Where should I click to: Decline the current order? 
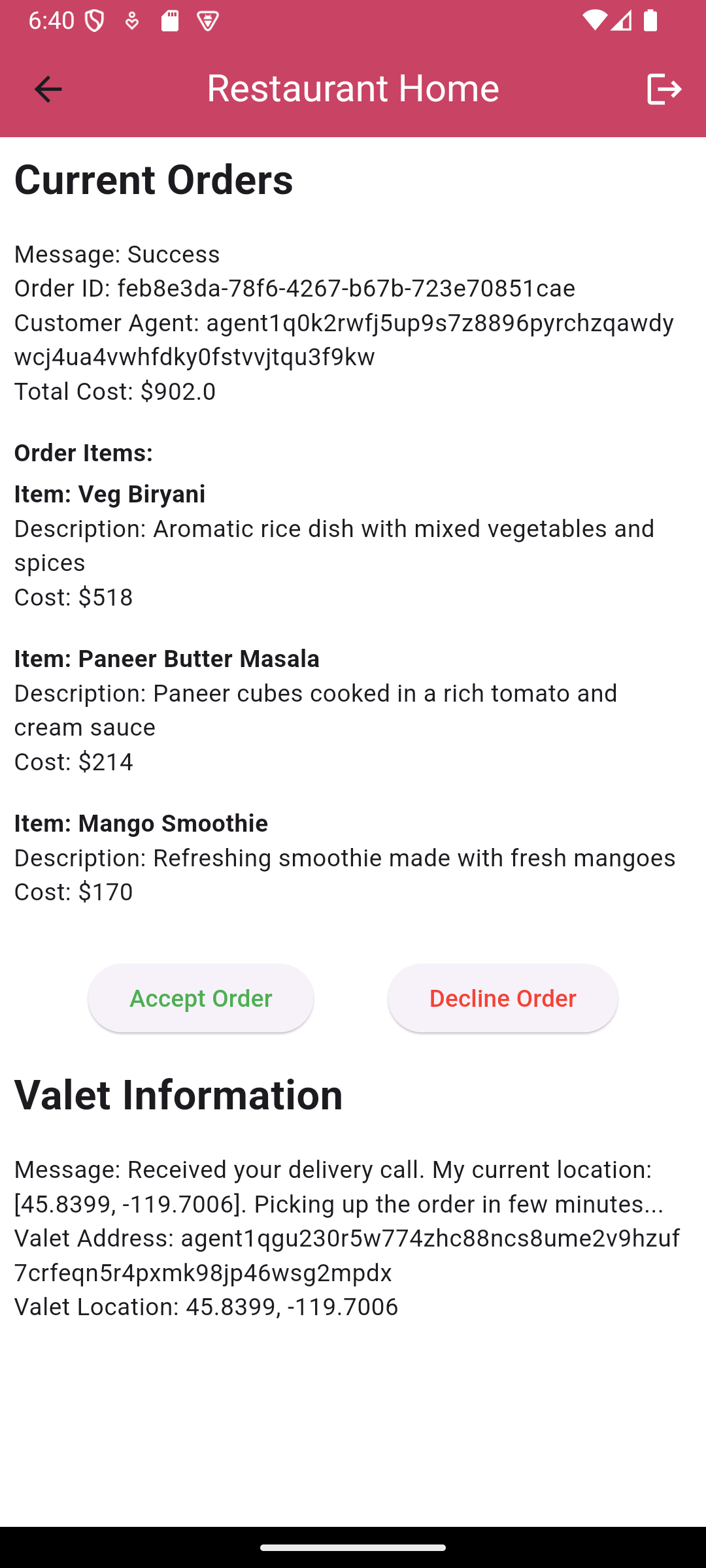(502, 998)
